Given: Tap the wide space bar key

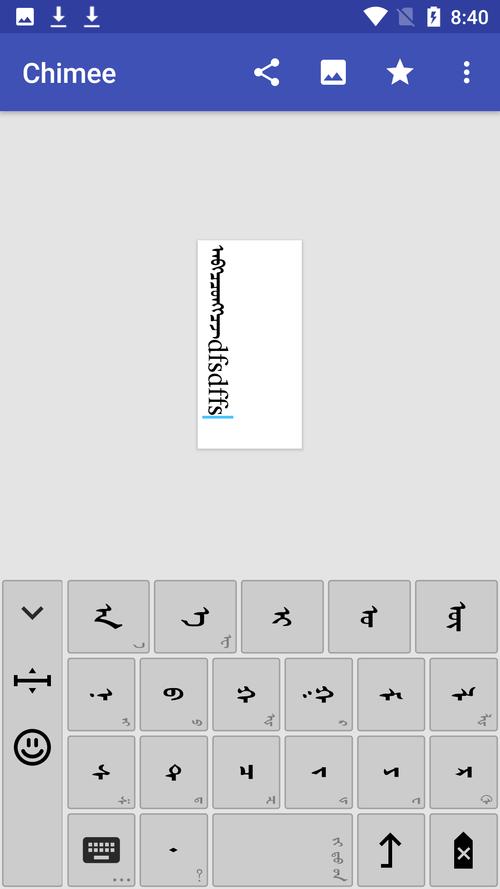Looking at the screenshot, I should (x=282, y=850).
